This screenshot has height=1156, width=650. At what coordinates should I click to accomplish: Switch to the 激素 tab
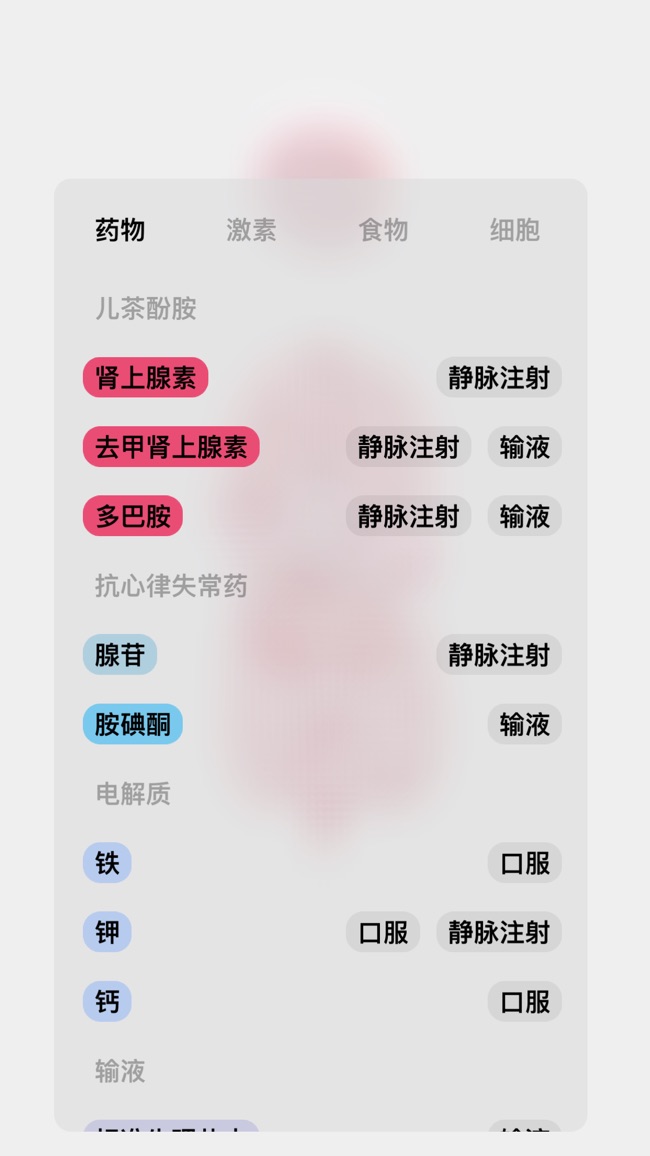(x=251, y=230)
